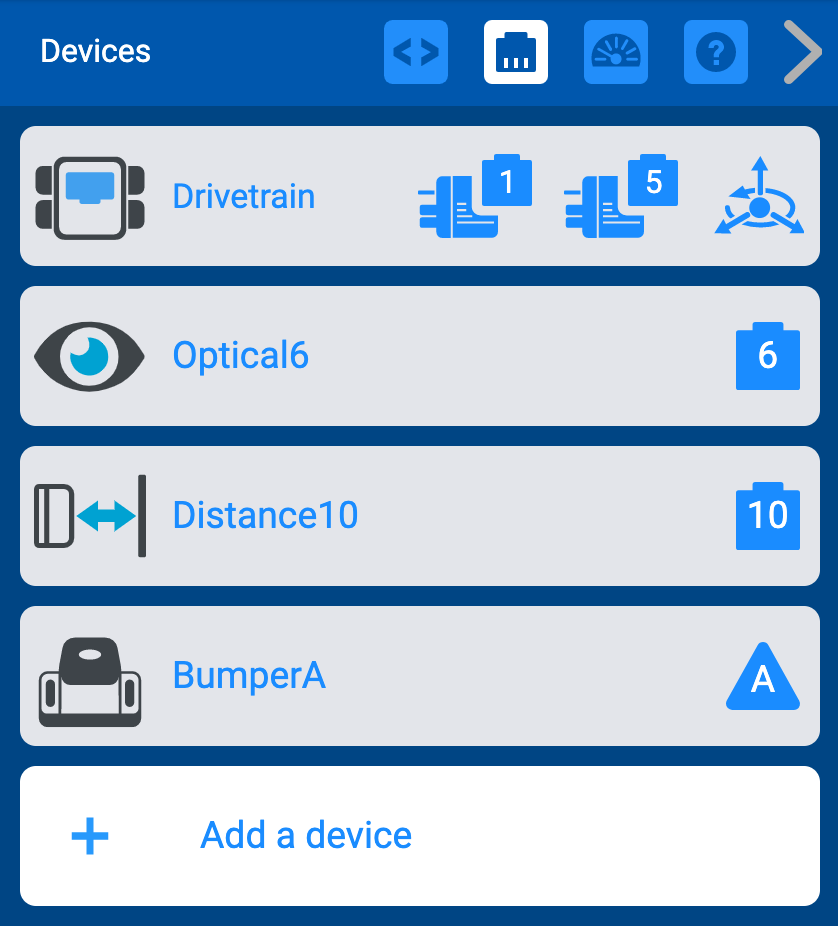838x926 pixels.
Task: Click the Distance10 sensor icon
Action: click(x=89, y=515)
